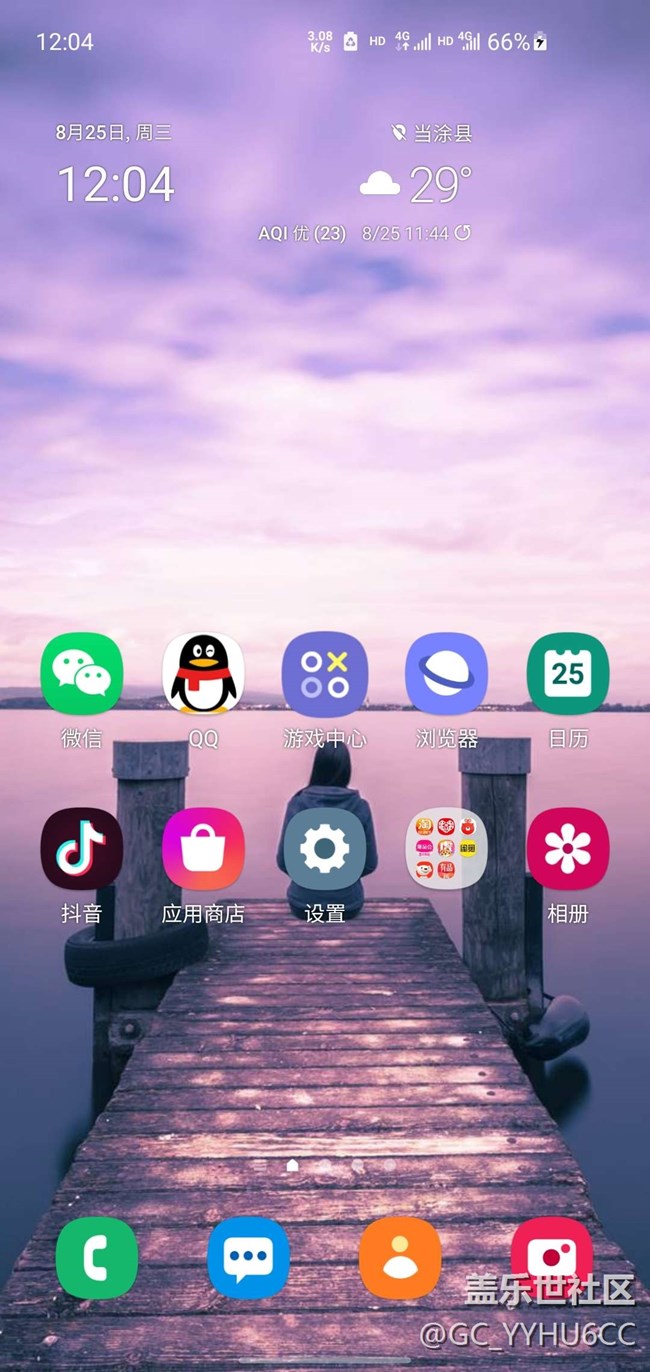650x1372 pixels.
Task: Open the 29° weather widget details
Action: (417, 185)
